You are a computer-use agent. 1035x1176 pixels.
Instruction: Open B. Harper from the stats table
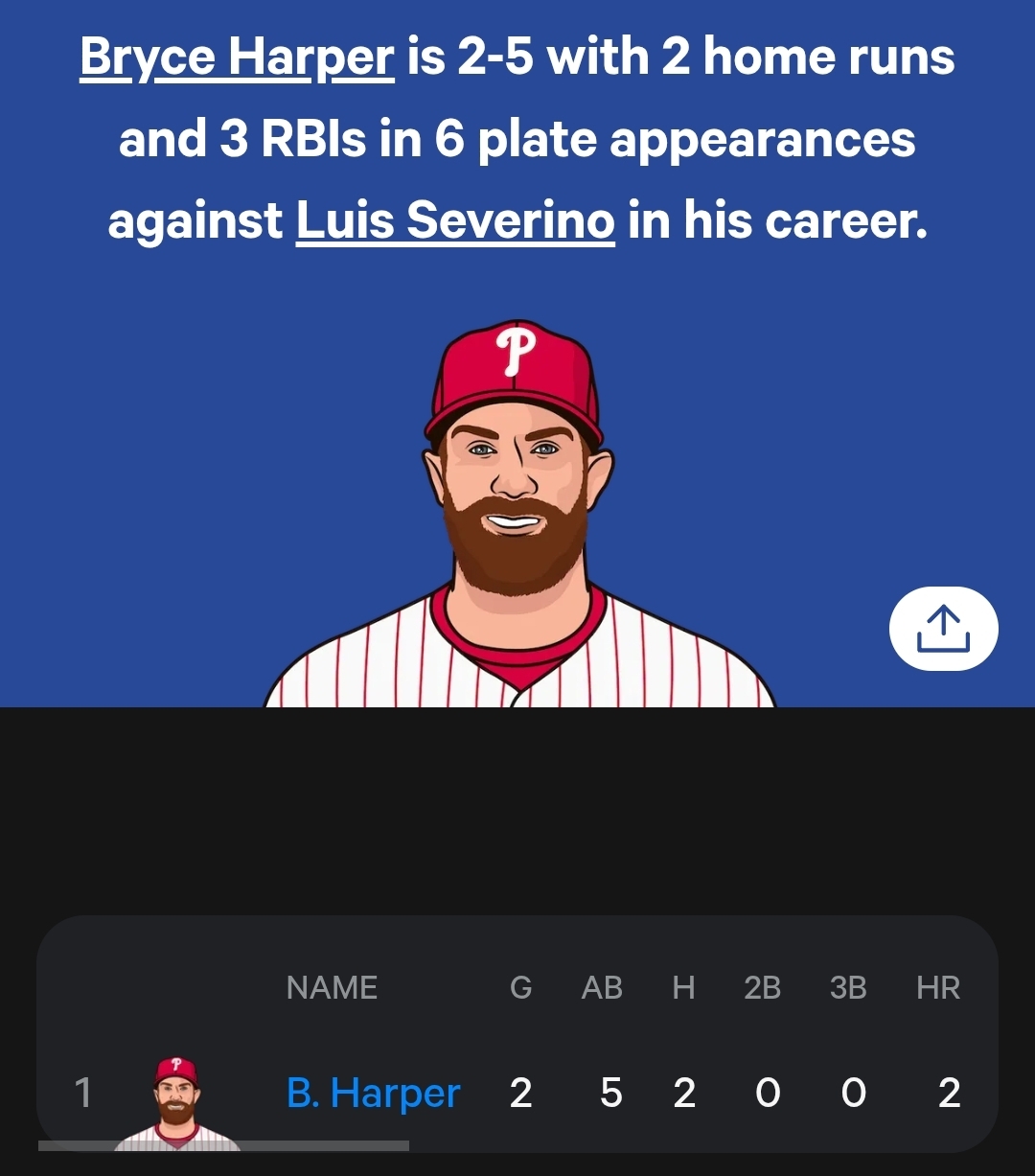373,1094
